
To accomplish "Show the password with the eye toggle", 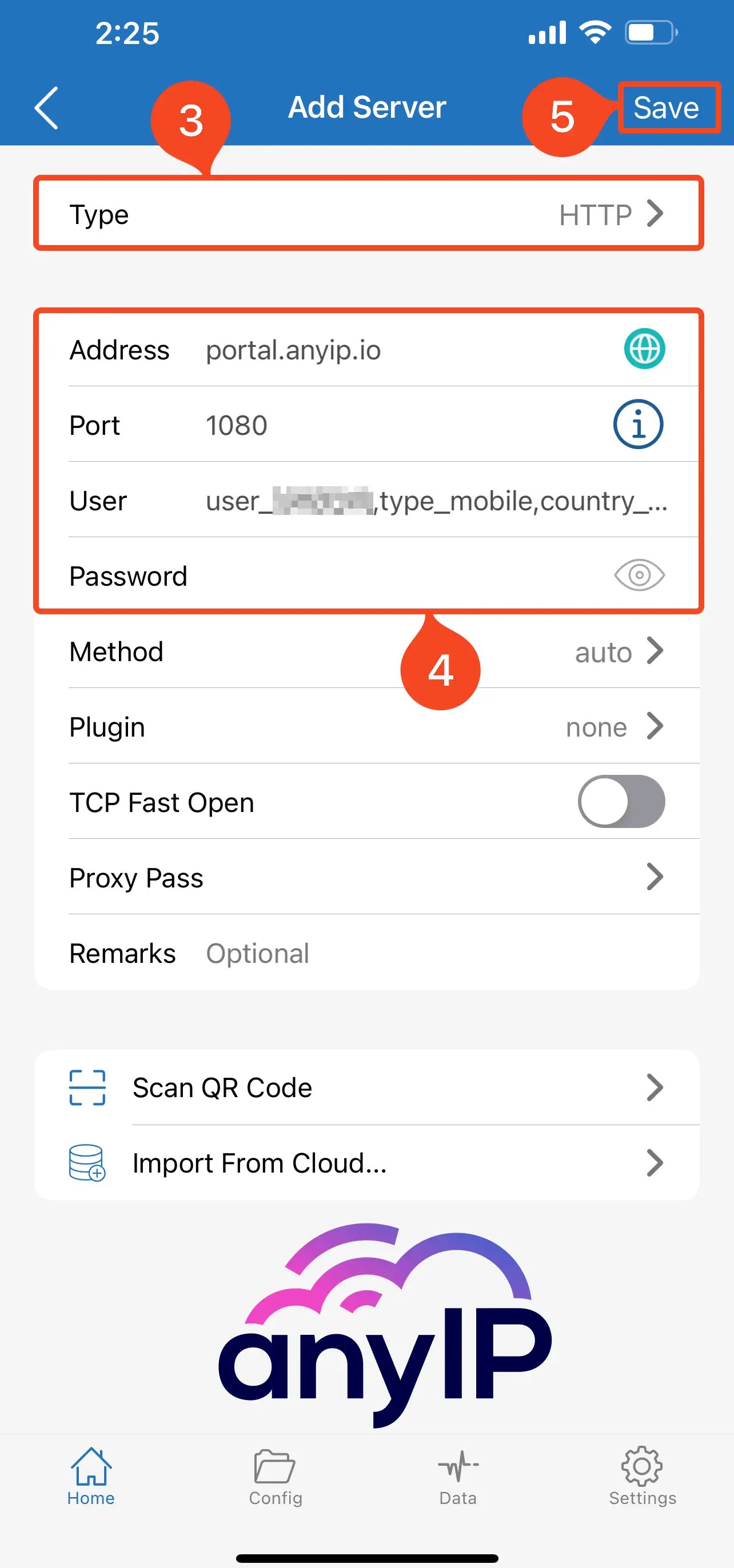I will [637, 575].
